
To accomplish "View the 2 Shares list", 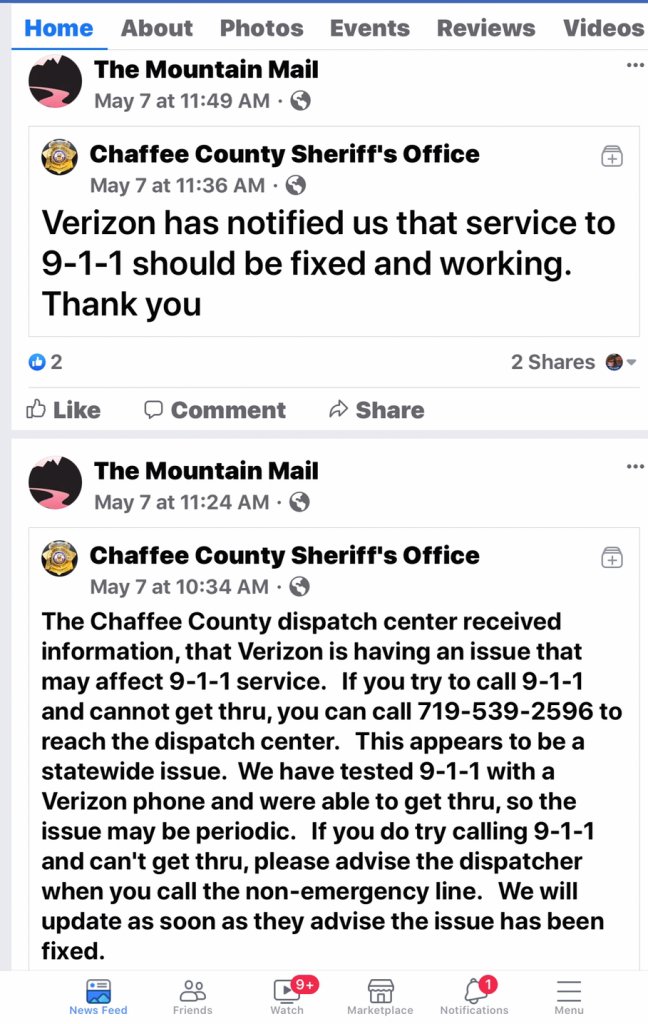I will [x=552, y=362].
